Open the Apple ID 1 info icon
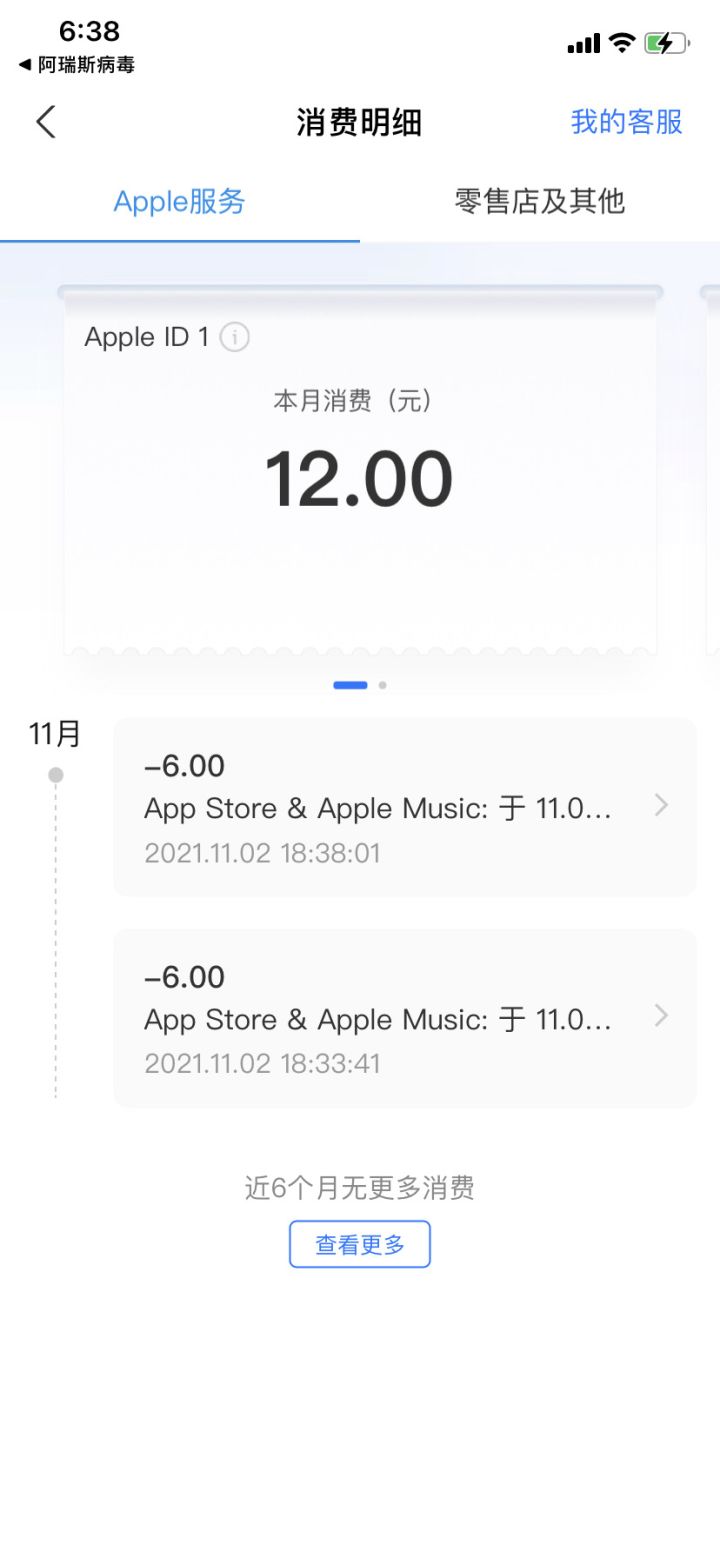 point(234,337)
